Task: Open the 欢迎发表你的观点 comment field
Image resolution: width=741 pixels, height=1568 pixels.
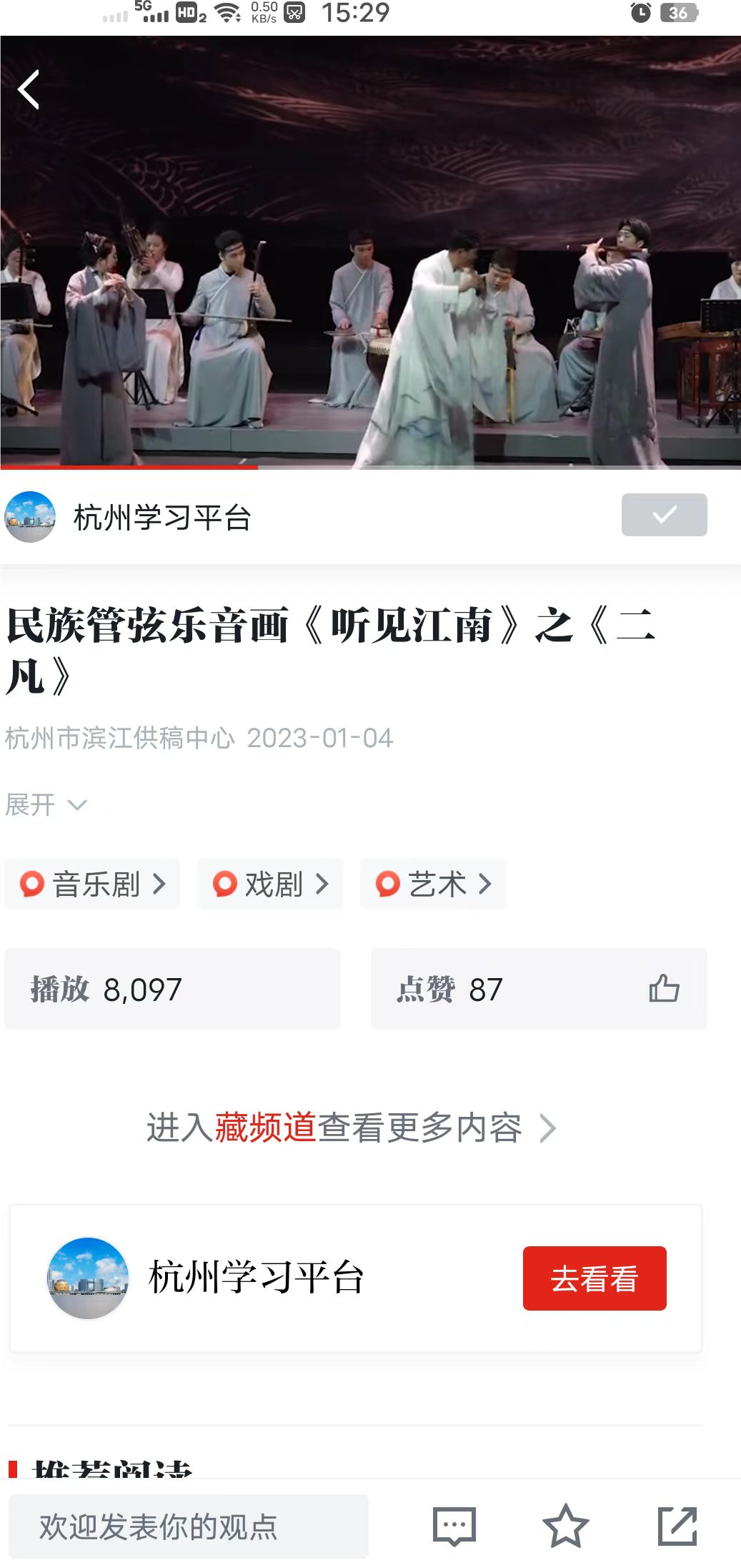Action: pos(189,1527)
